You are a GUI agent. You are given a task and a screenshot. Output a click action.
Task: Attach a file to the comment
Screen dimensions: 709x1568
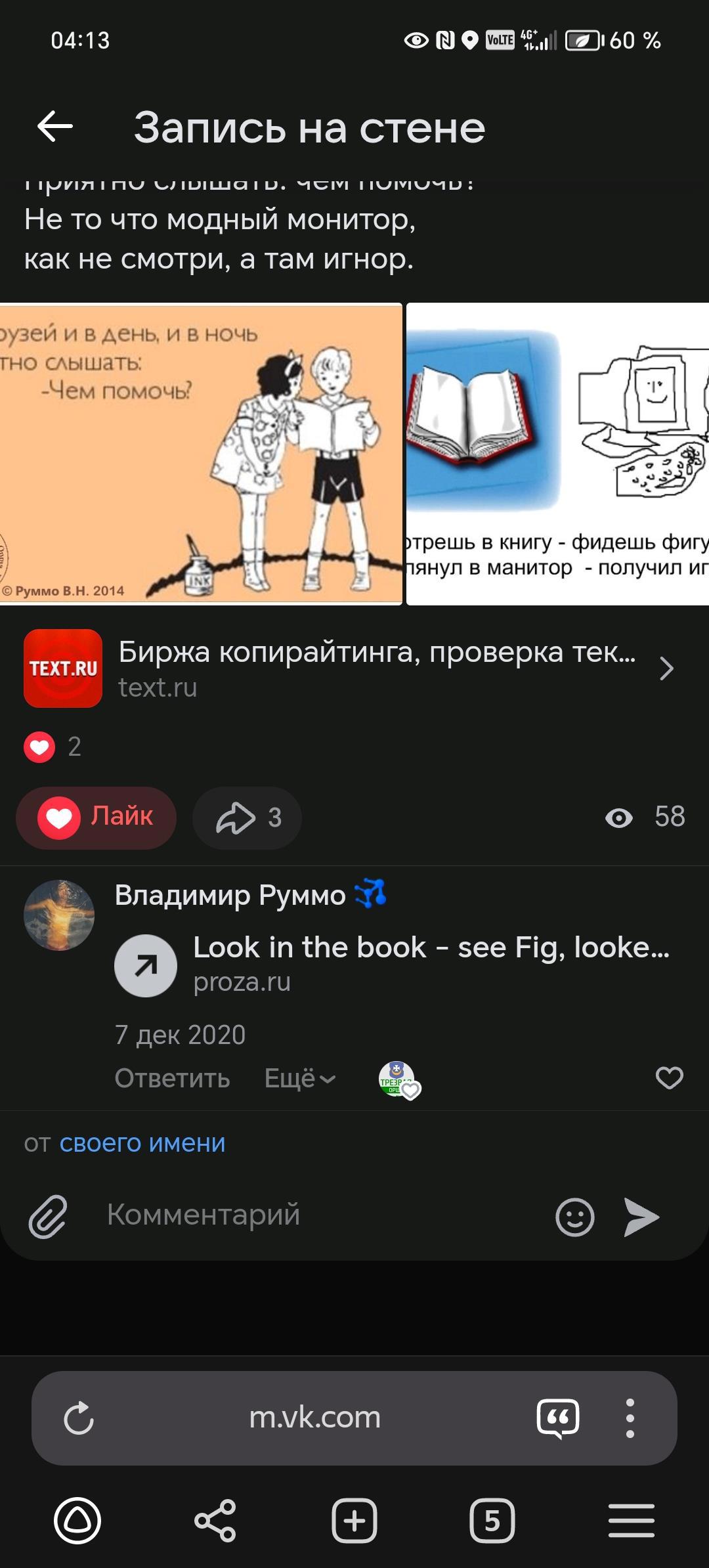point(49,1217)
